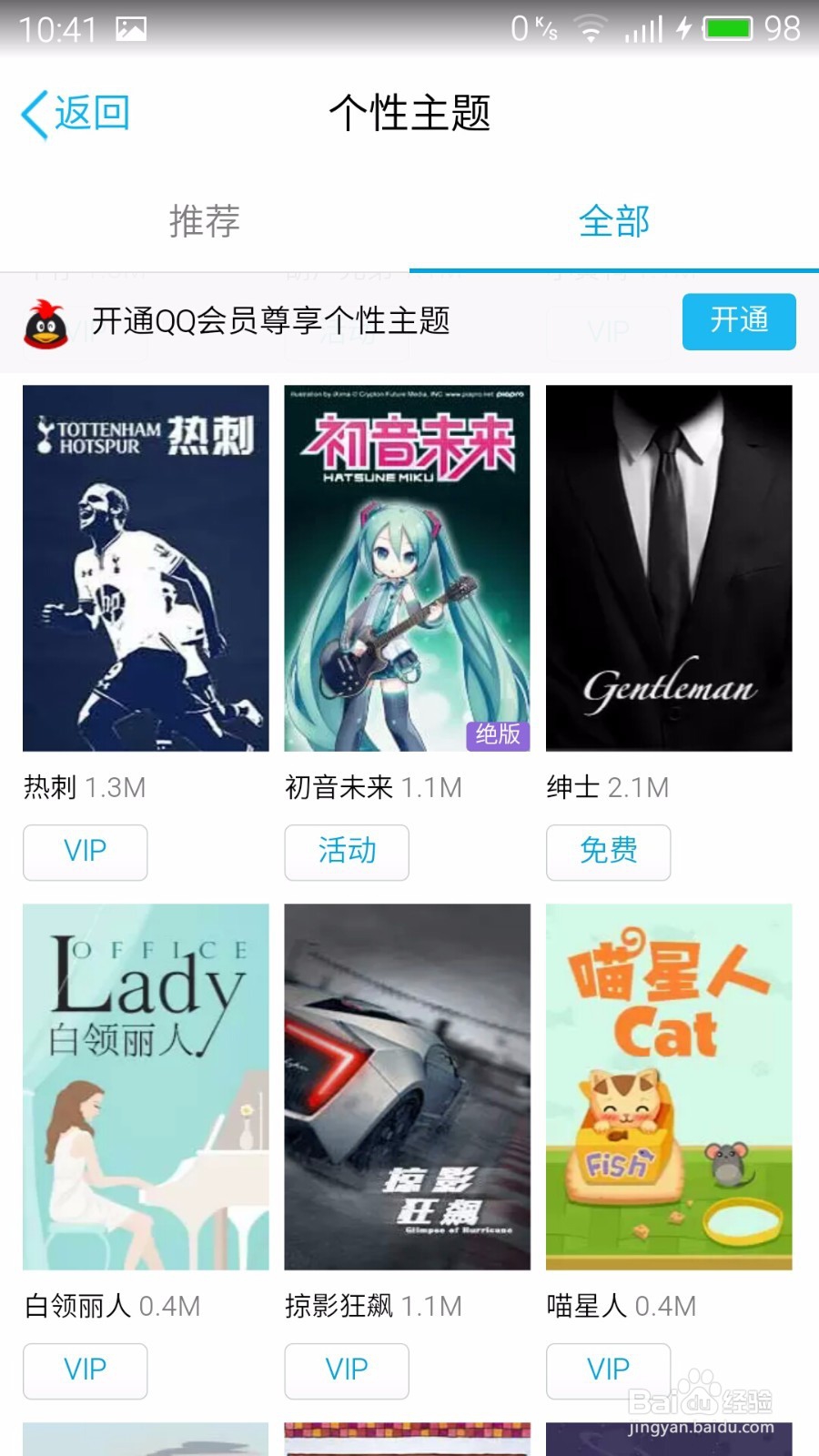The image size is (819, 1456).
Task: Switch to the 全部 tab
Action: coord(613,221)
